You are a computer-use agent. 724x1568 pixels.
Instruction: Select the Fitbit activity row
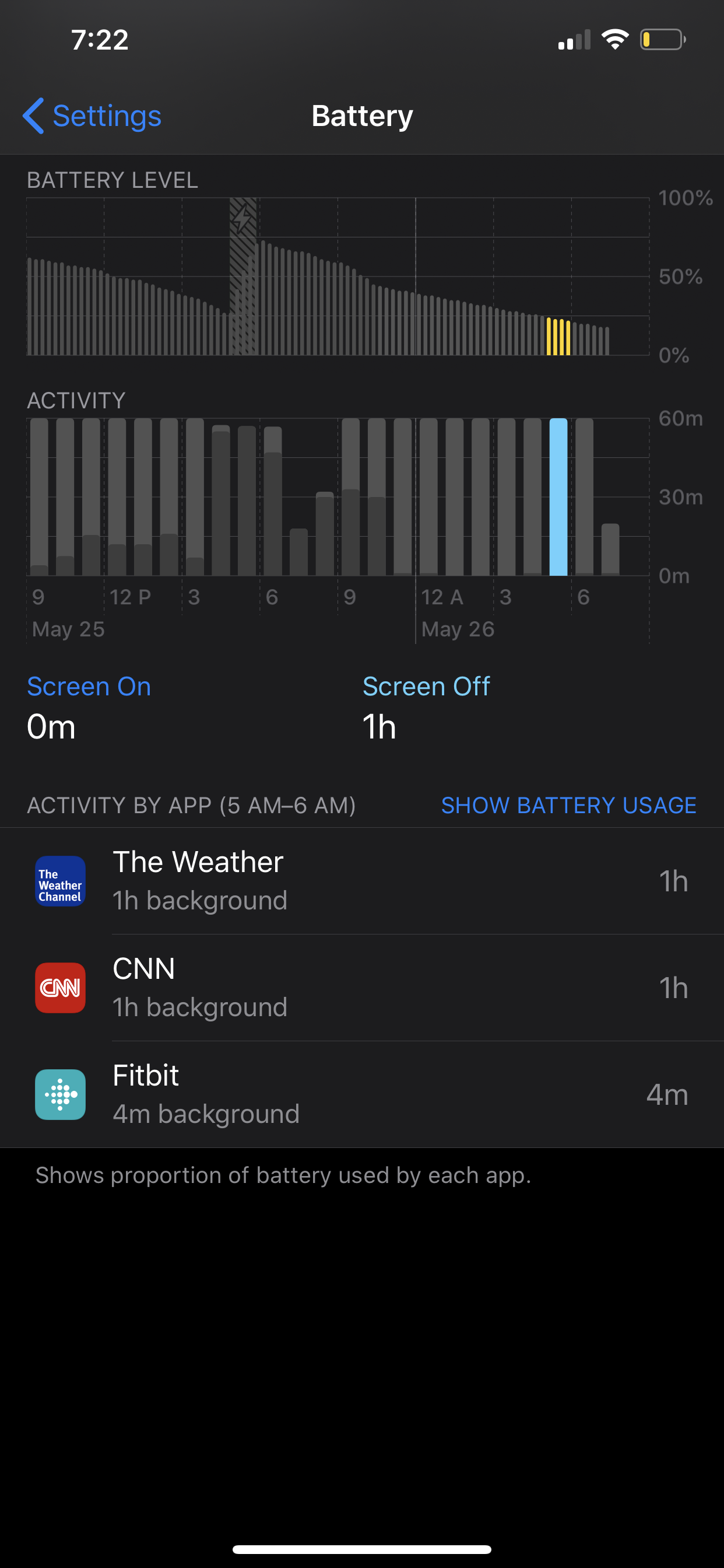point(361,1094)
